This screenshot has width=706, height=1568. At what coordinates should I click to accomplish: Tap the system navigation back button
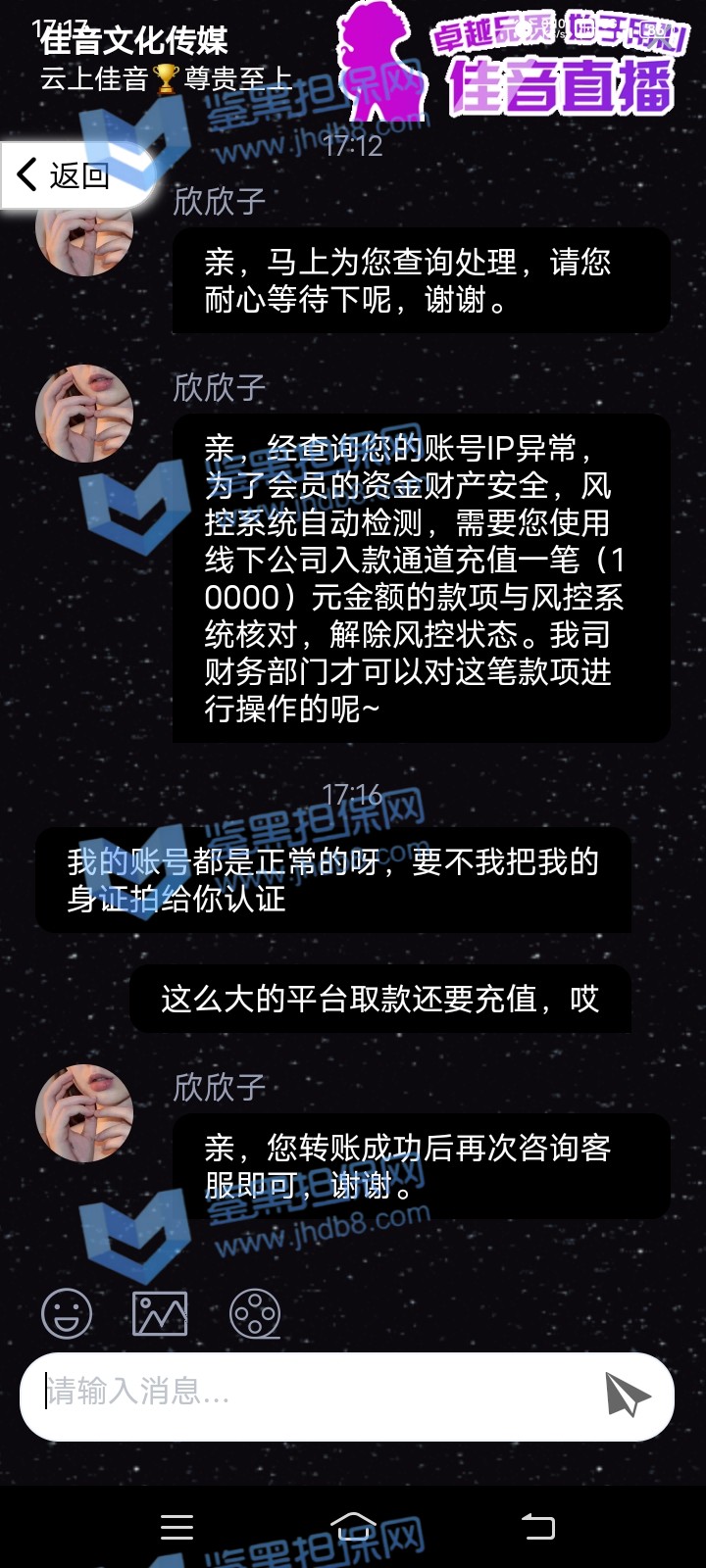[x=537, y=1526]
